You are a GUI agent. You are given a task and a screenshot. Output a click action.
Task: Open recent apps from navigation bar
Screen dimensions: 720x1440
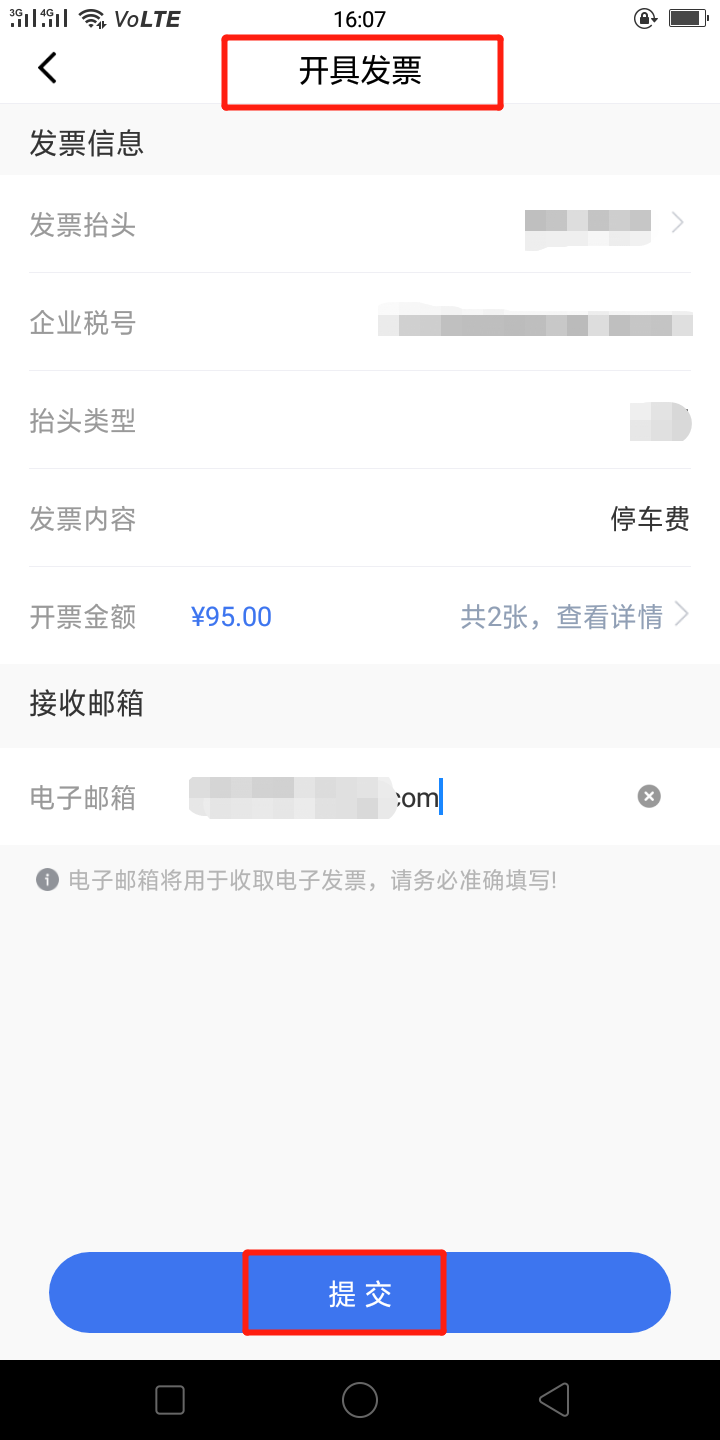click(x=170, y=1400)
